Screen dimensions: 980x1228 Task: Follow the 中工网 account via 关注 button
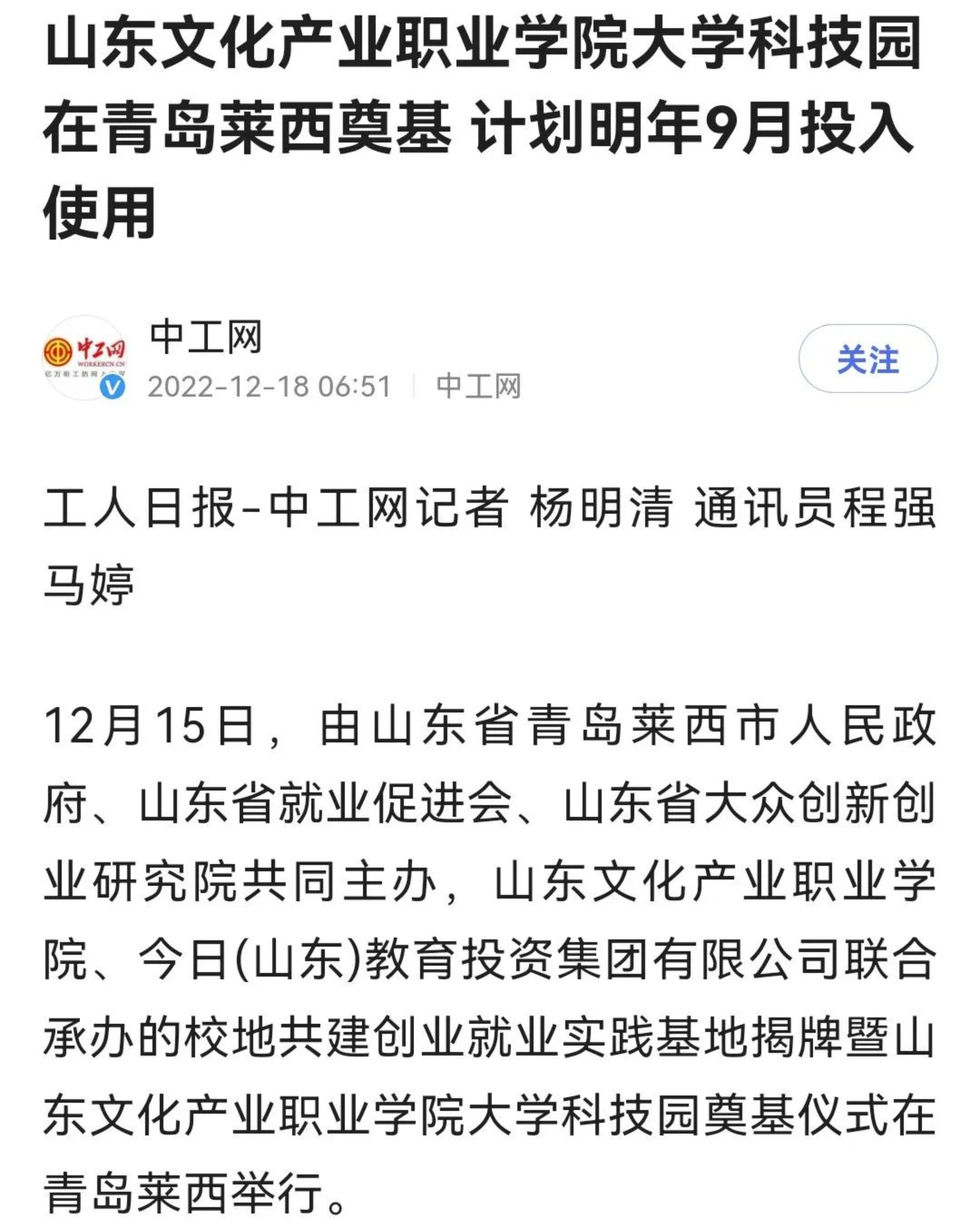point(867,359)
